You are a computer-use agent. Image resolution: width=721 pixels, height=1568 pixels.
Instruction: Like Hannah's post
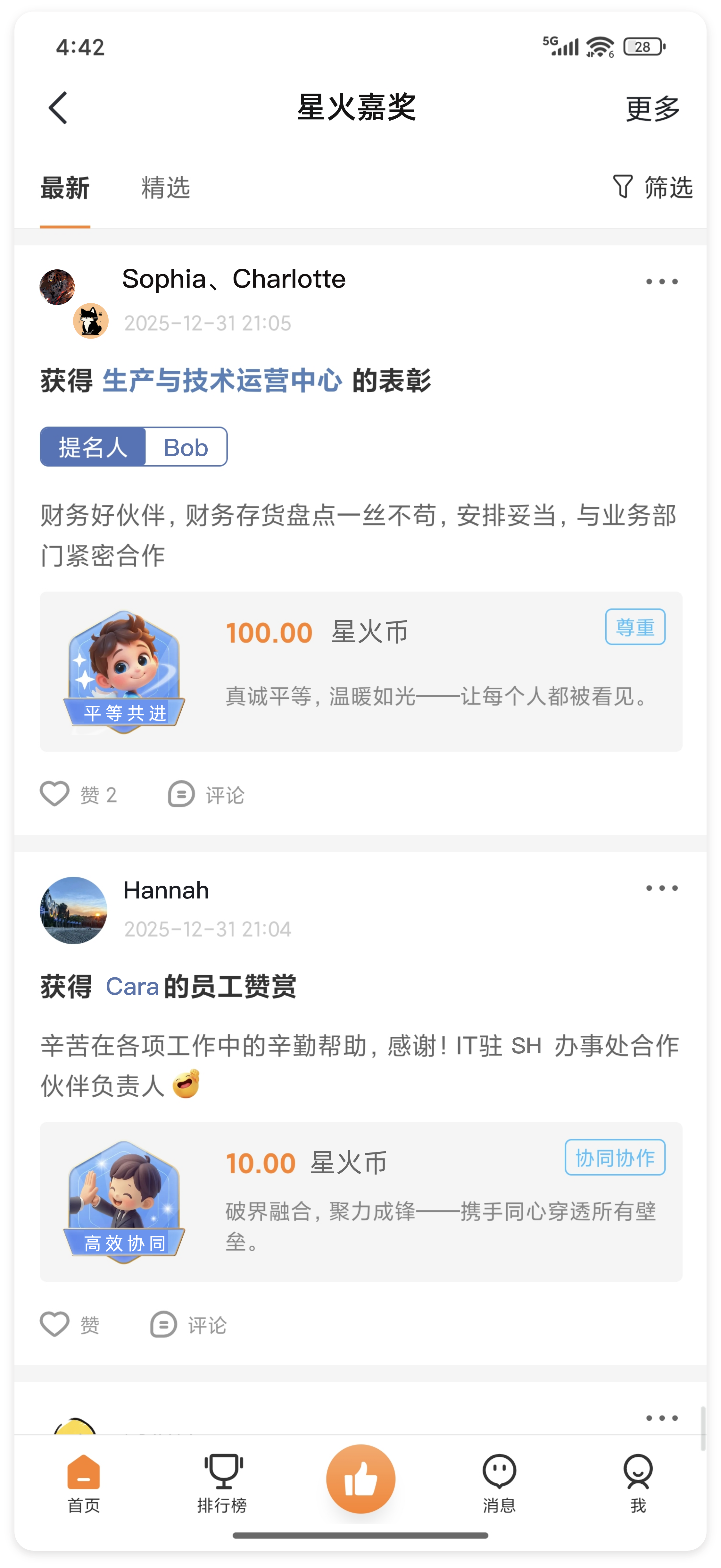(x=55, y=1324)
